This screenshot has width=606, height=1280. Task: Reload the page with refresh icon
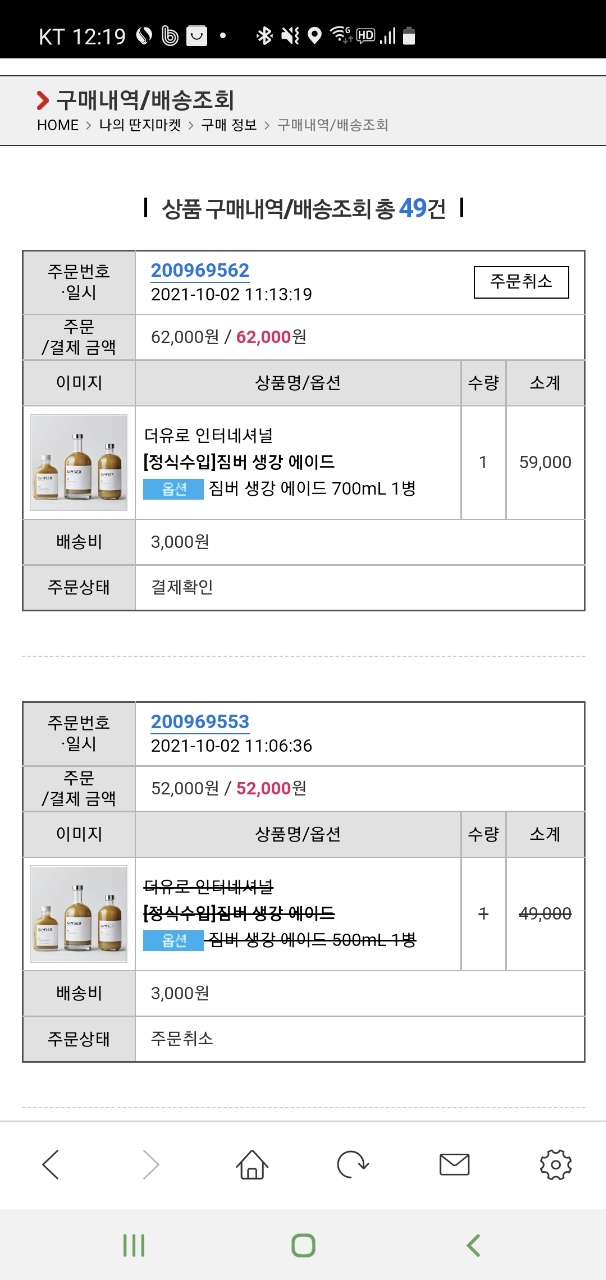pyautogui.click(x=352, y=1164)
